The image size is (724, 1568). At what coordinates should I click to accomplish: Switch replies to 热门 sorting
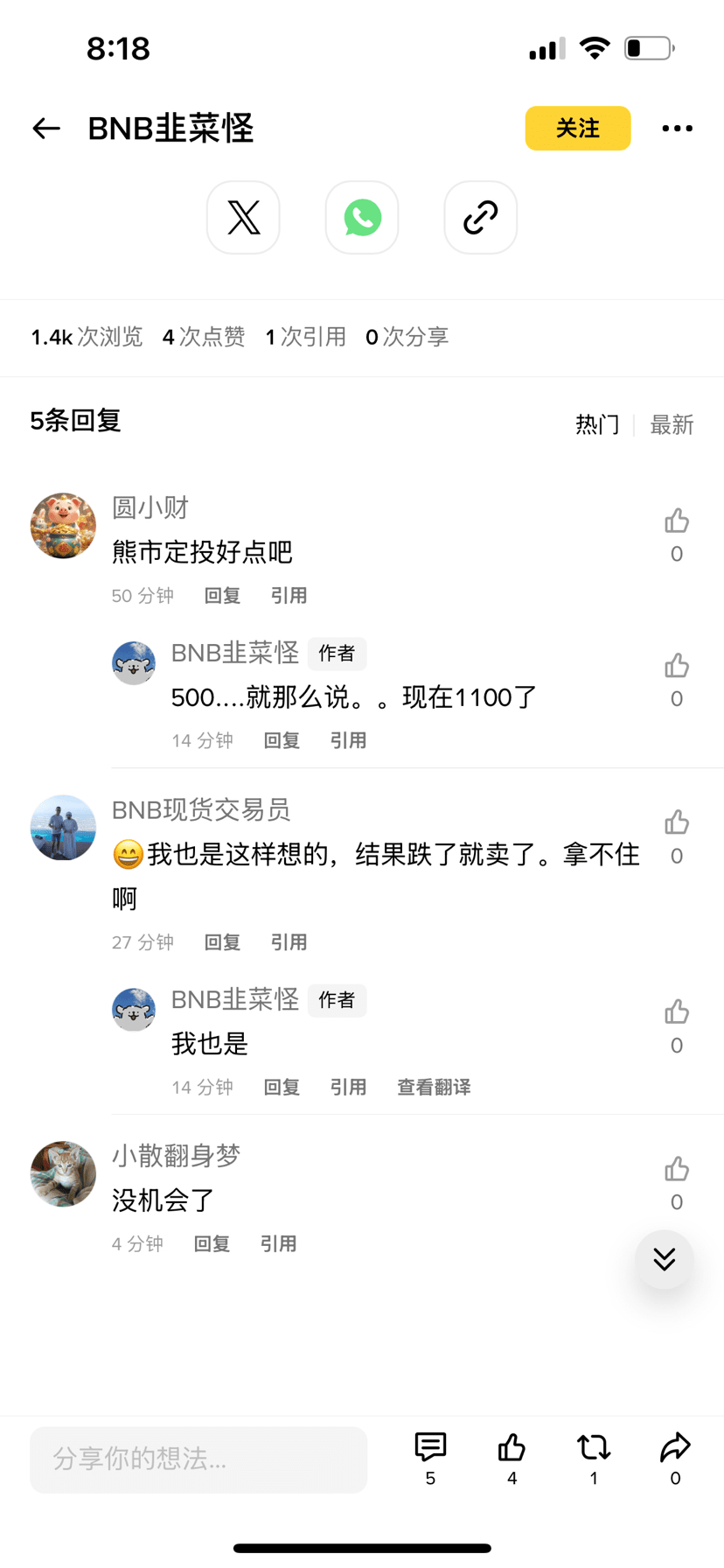(x=597, y=425)
